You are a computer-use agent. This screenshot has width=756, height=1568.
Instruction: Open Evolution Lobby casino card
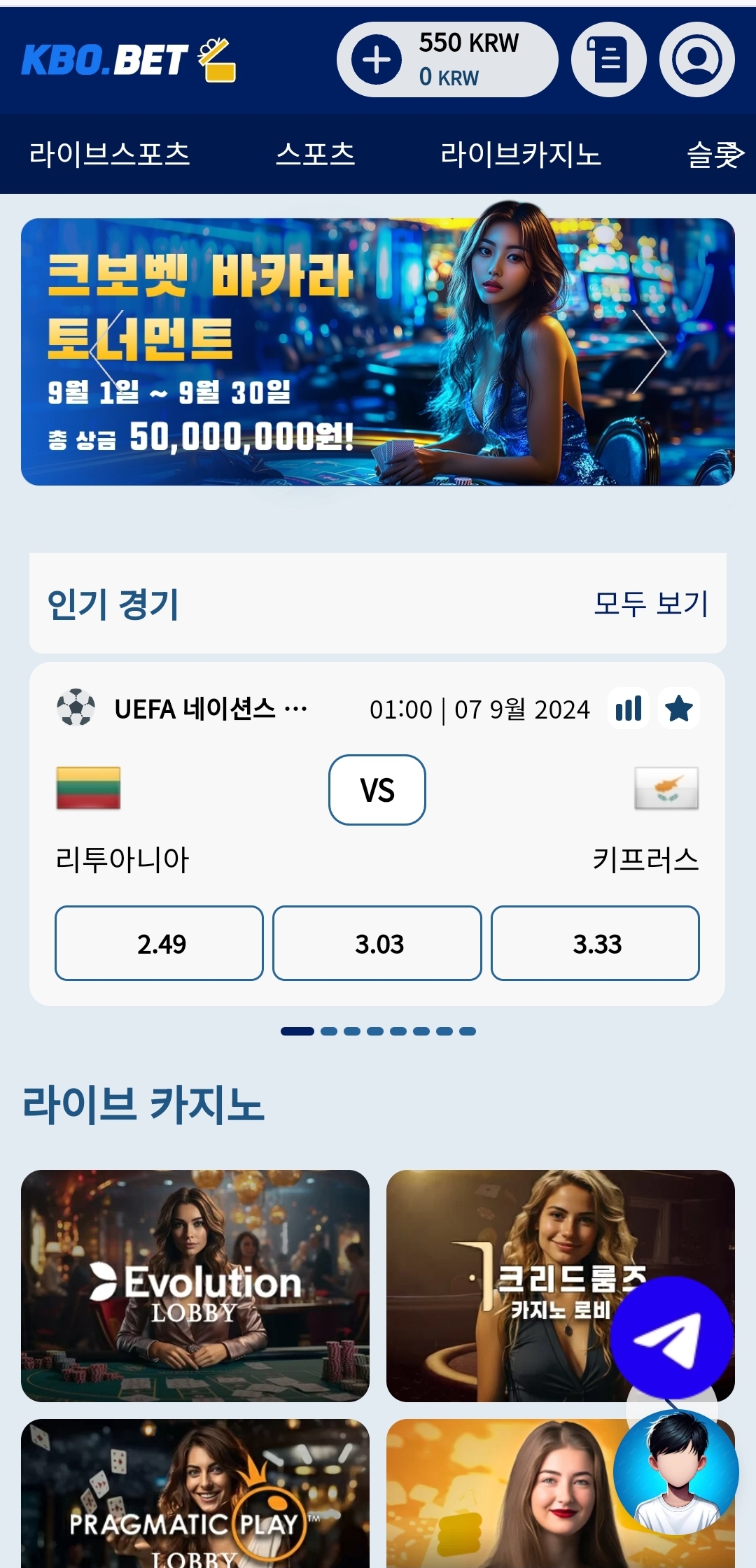[x=195, y=1285]
